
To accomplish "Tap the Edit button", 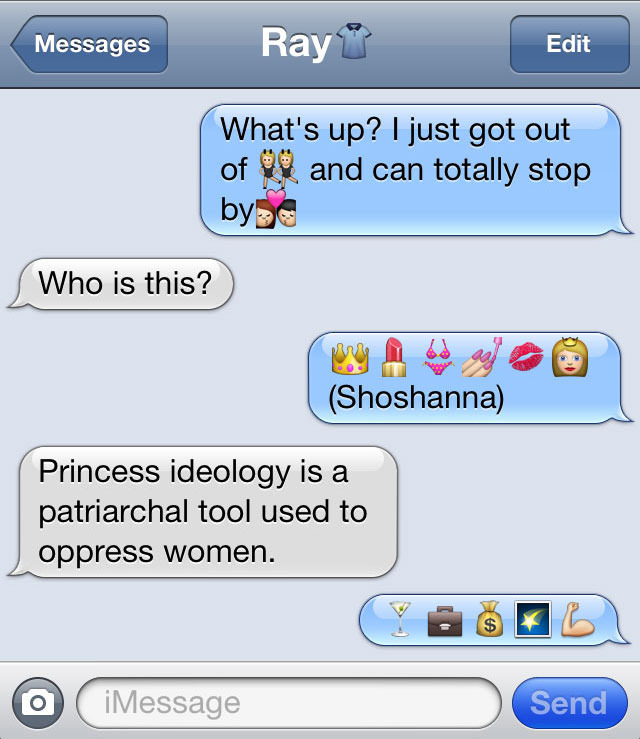I will (568, 45).
